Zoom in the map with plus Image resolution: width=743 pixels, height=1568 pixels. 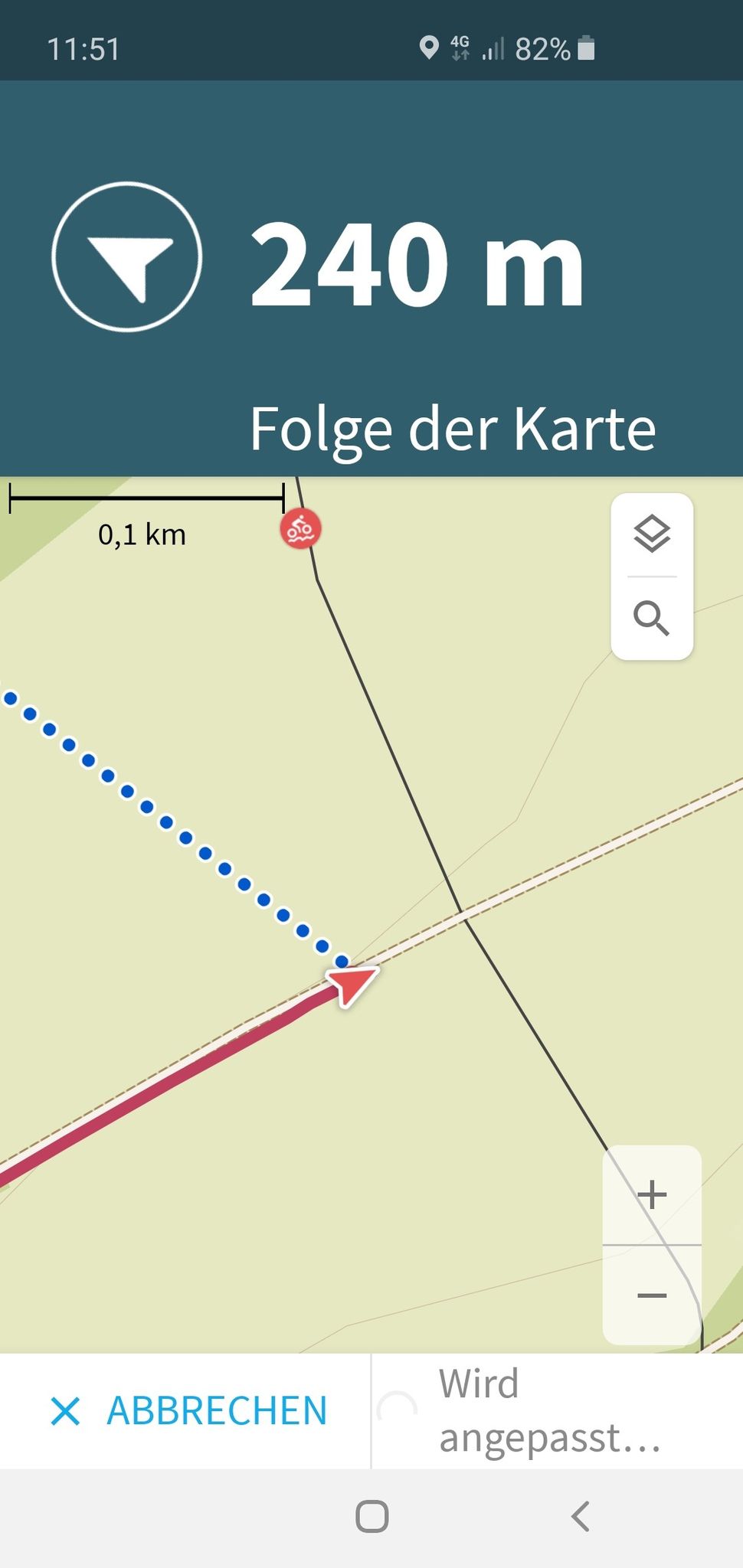click(652, 1194)
